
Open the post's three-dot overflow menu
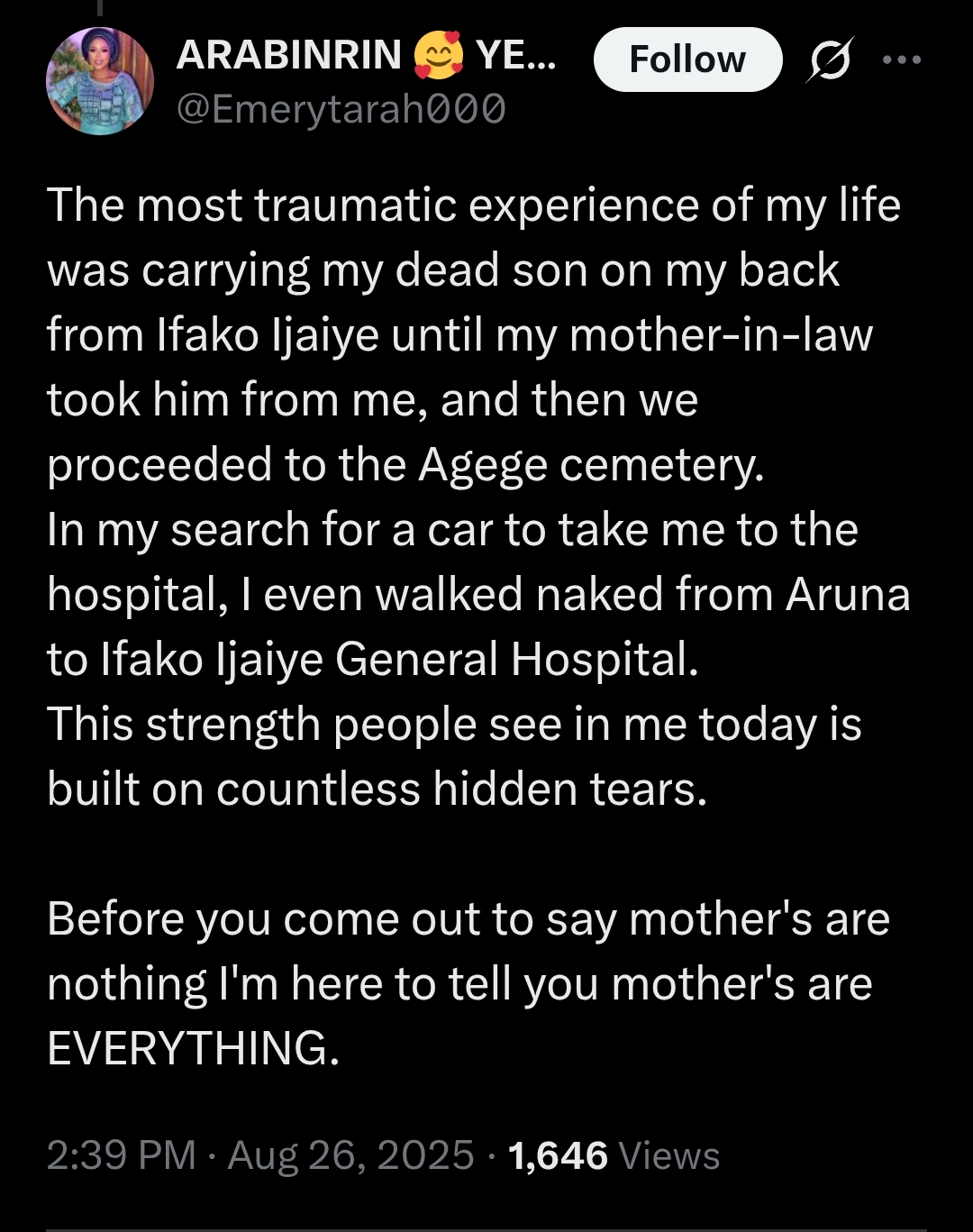point(902,59)
